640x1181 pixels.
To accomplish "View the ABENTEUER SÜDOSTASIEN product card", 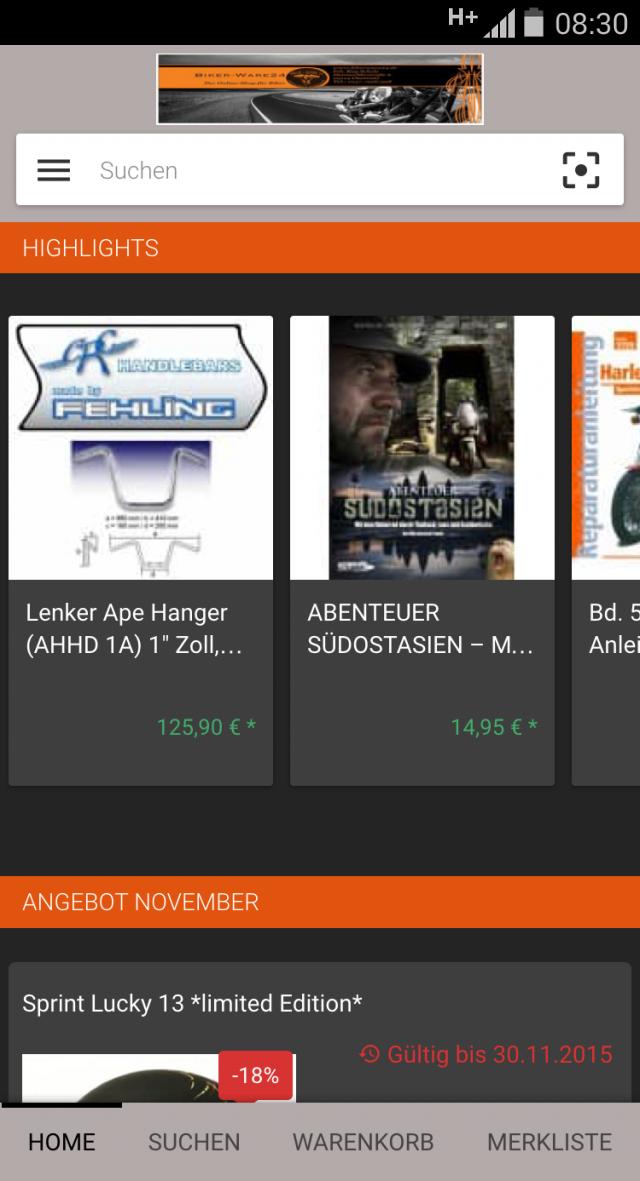I will click(x=422, y=550).
